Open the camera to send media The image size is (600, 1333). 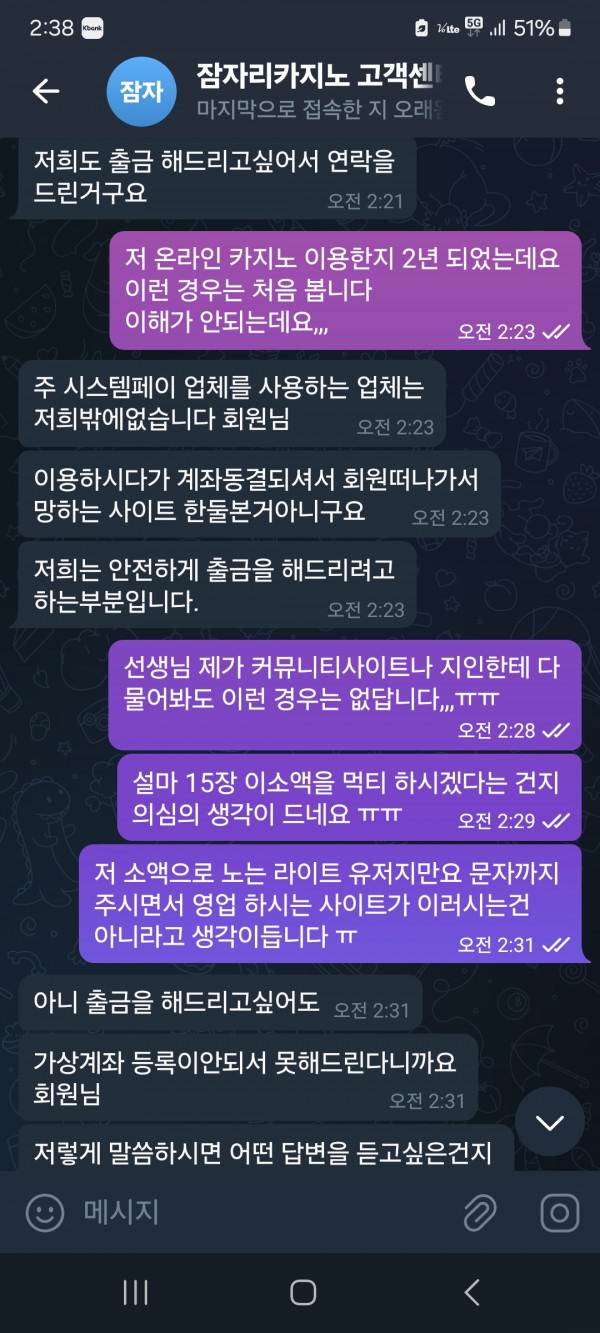click(x=559, y=1214)
